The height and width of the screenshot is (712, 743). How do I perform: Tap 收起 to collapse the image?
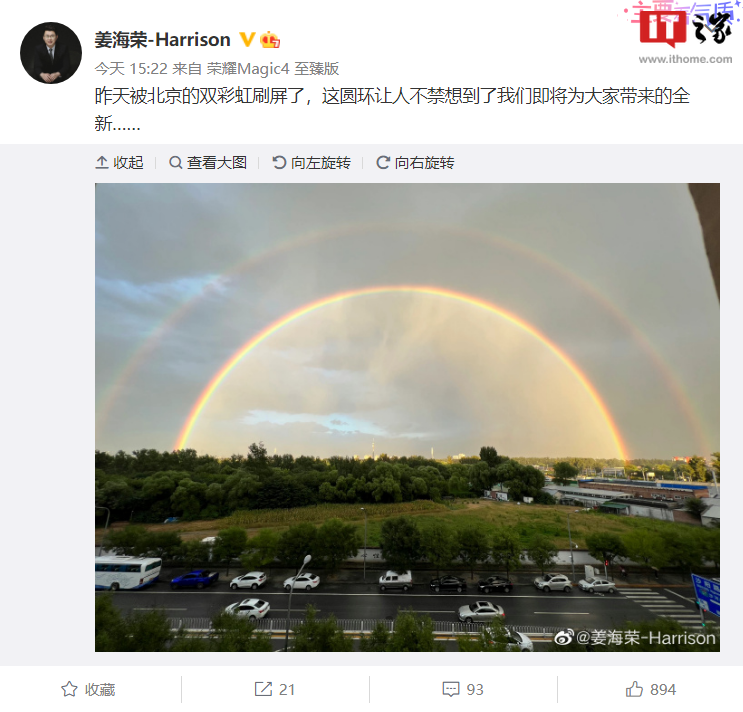coord(119,162)
